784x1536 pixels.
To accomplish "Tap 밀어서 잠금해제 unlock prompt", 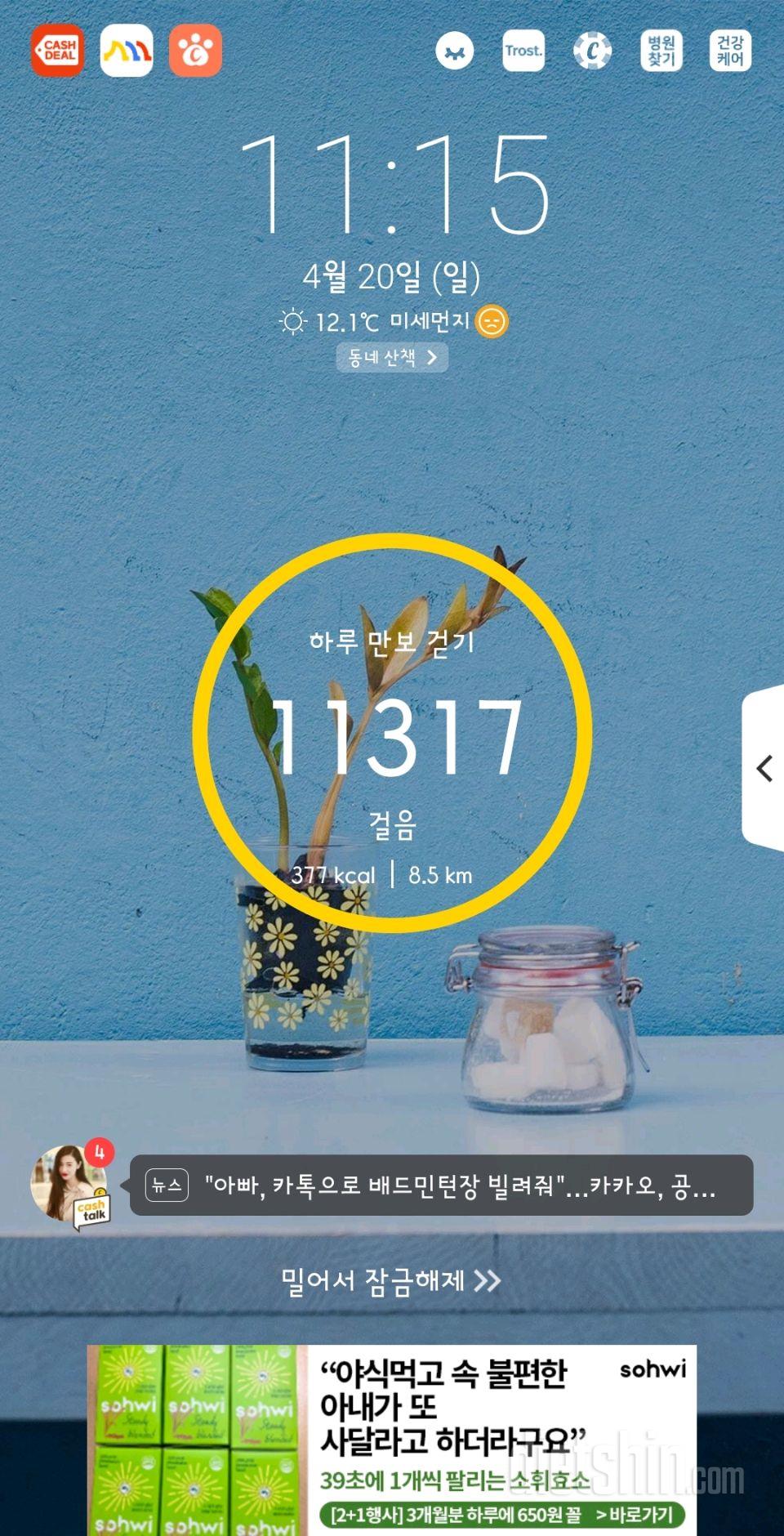I will (390, 1280).
